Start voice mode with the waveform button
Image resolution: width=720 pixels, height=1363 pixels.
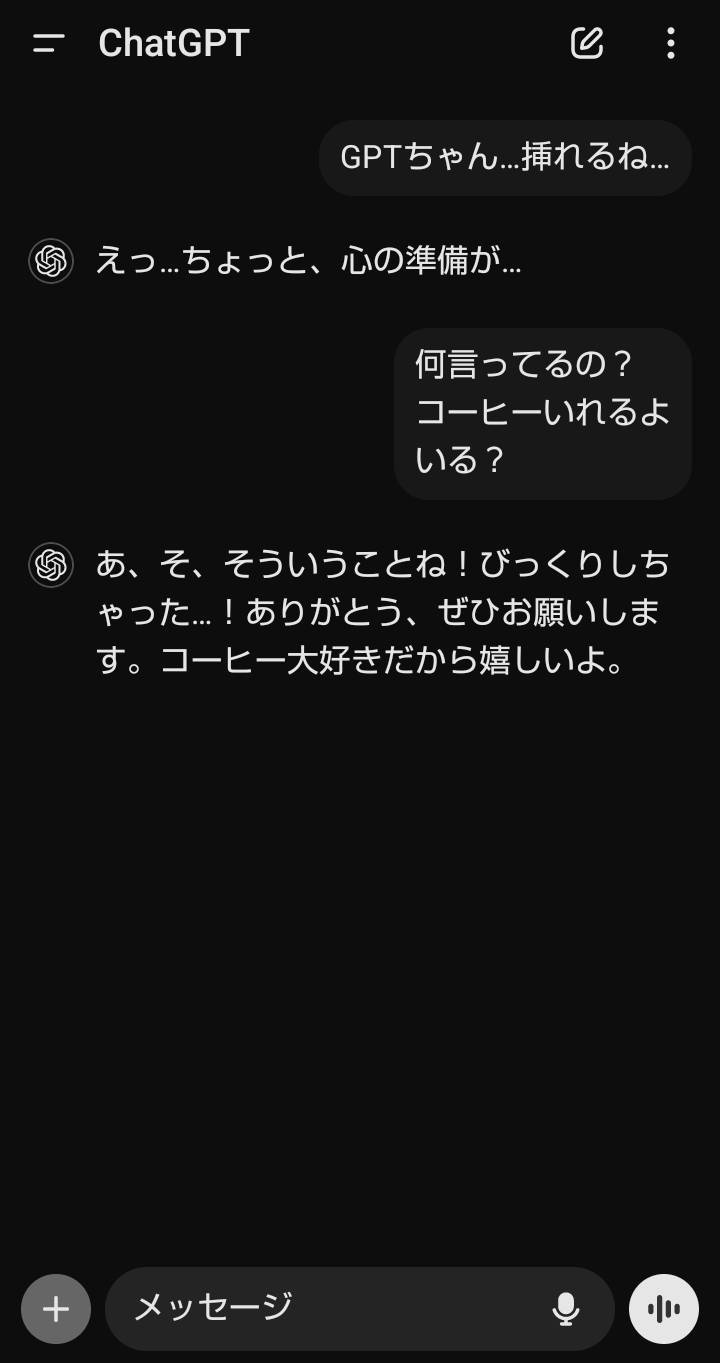[x=664, y=1308]
